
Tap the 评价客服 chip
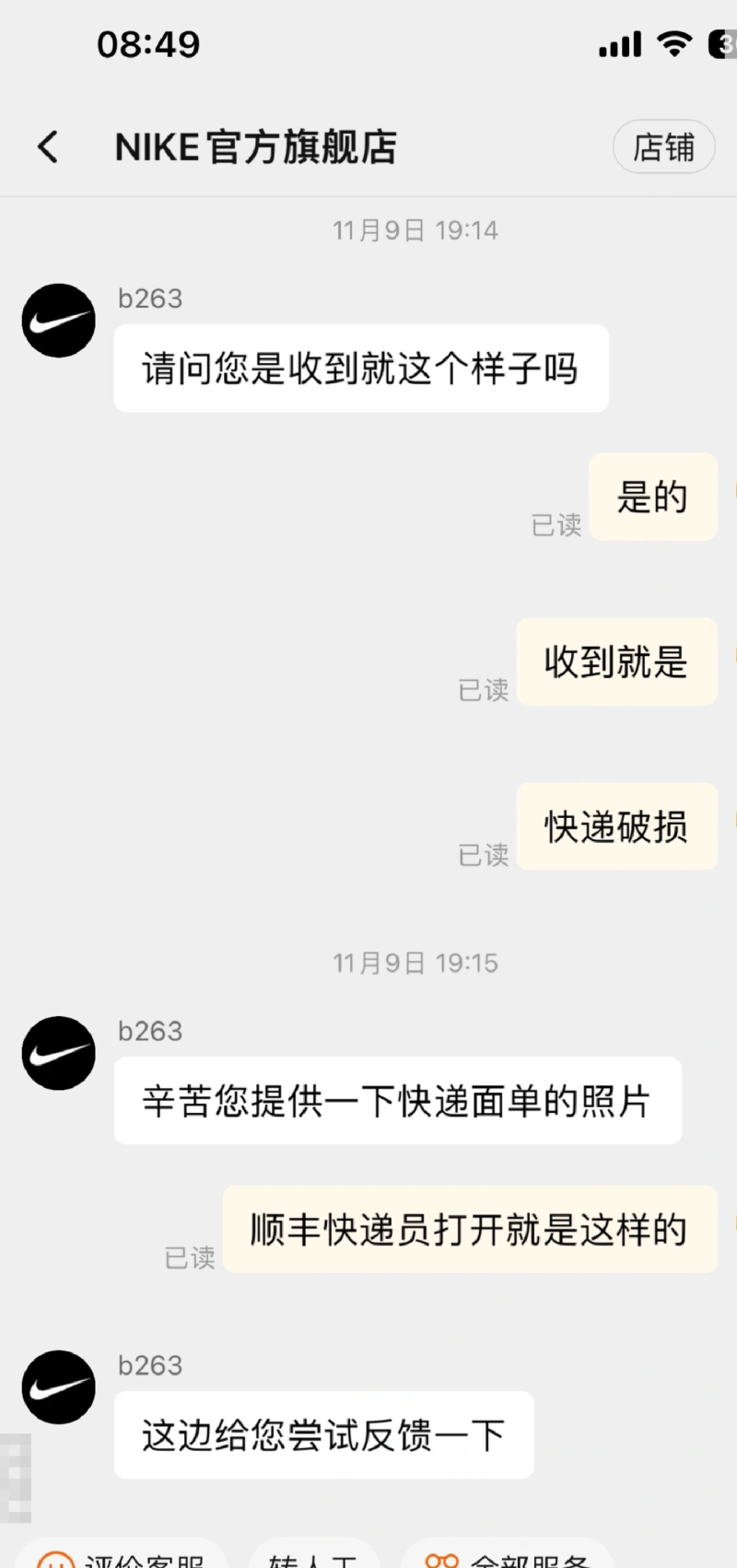122,1556
